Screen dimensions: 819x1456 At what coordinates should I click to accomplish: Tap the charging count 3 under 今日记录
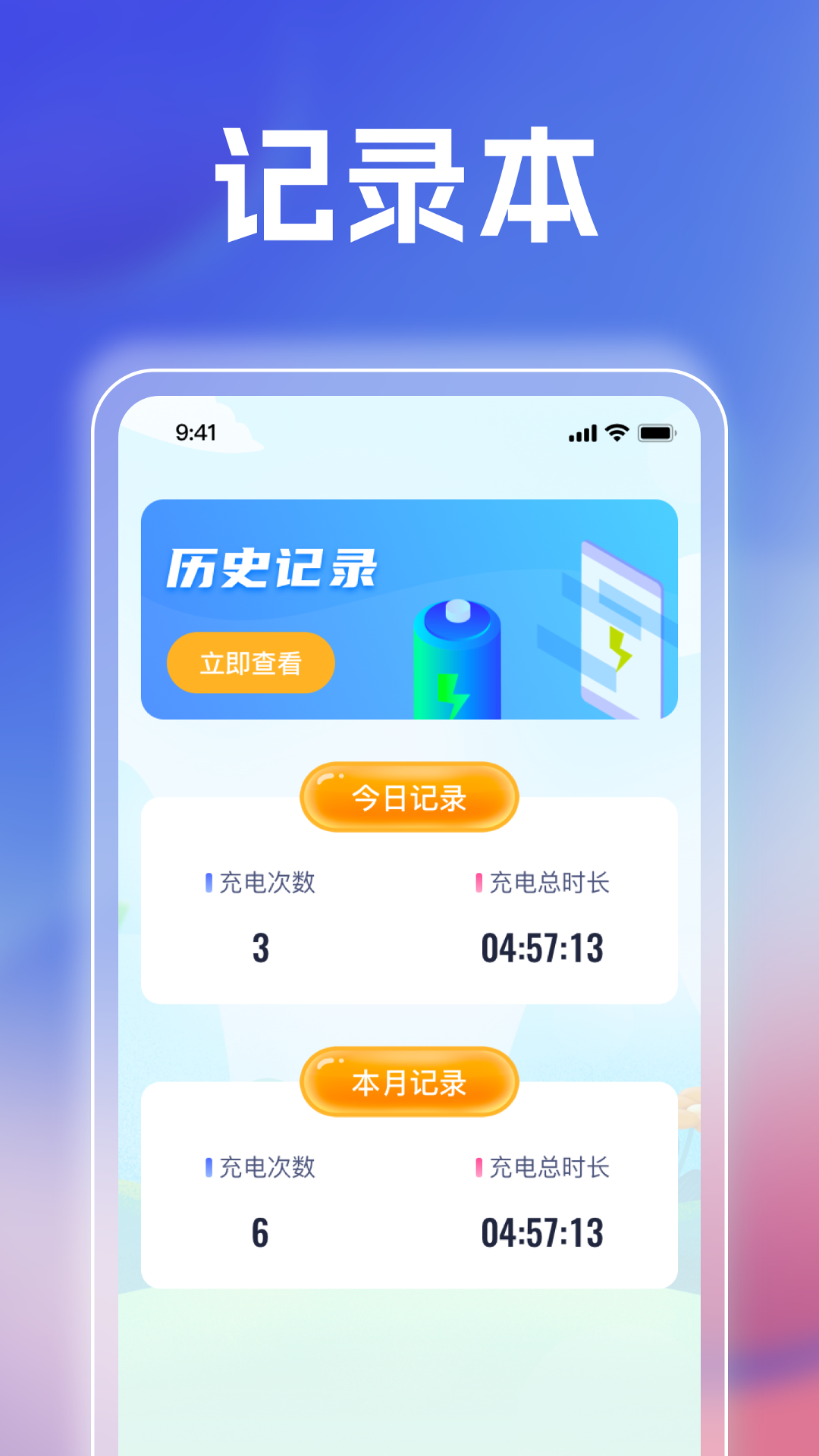[x=262, y=946]
